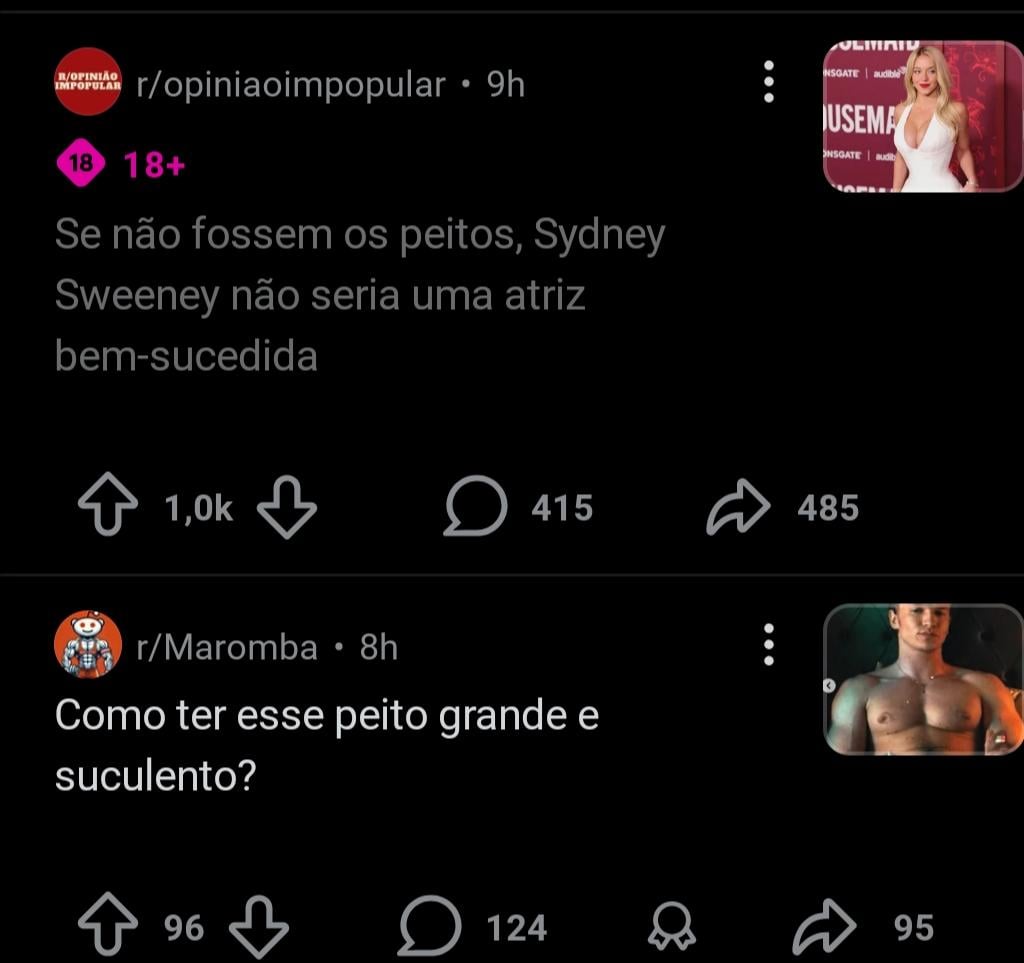The width and height of the screenshot is (1024, 963).
Task: Open the post titled "Se não fossem os peitos"
Action: coord(359,296)
